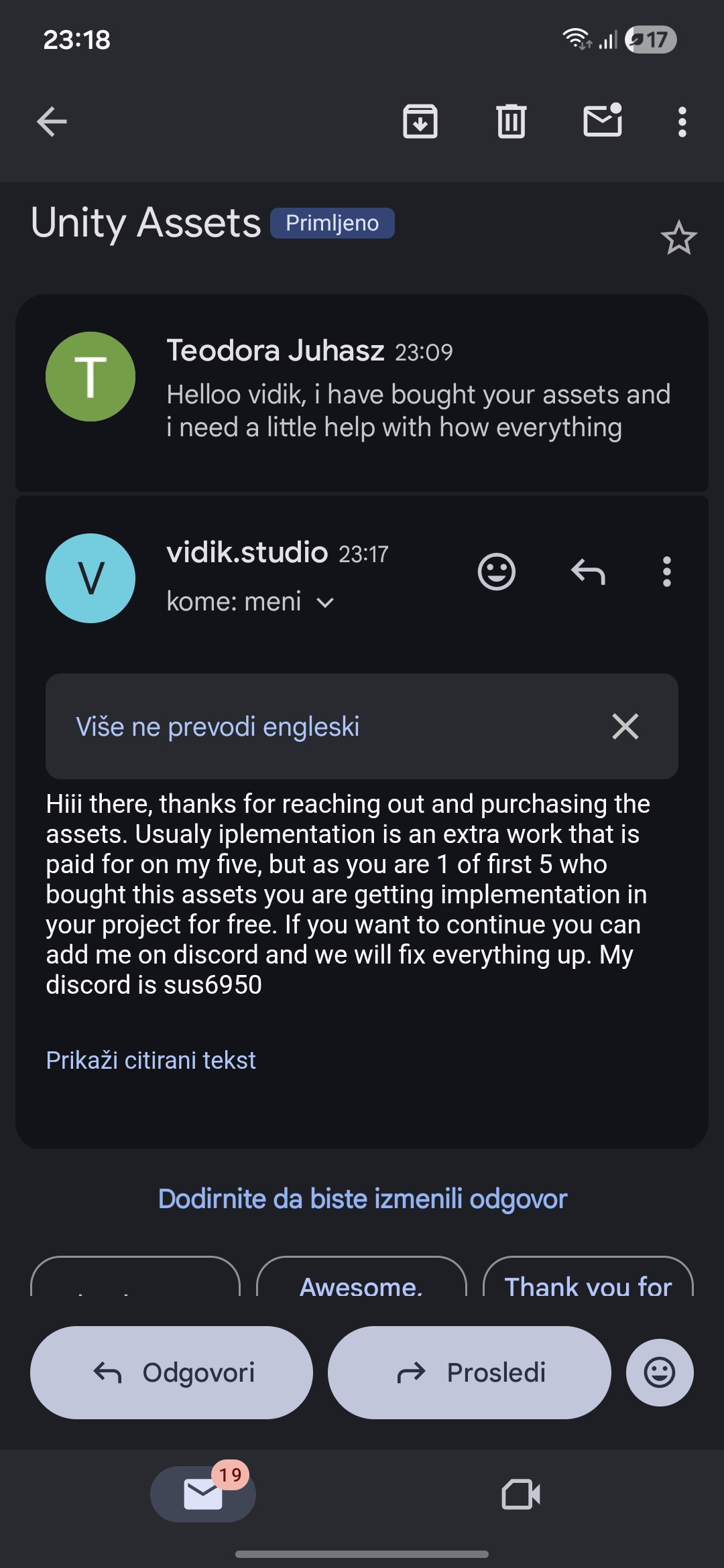Choose the 'Awesome,' smart reply suggestion
The image size is (724, 1568).
pos(361,1281)
